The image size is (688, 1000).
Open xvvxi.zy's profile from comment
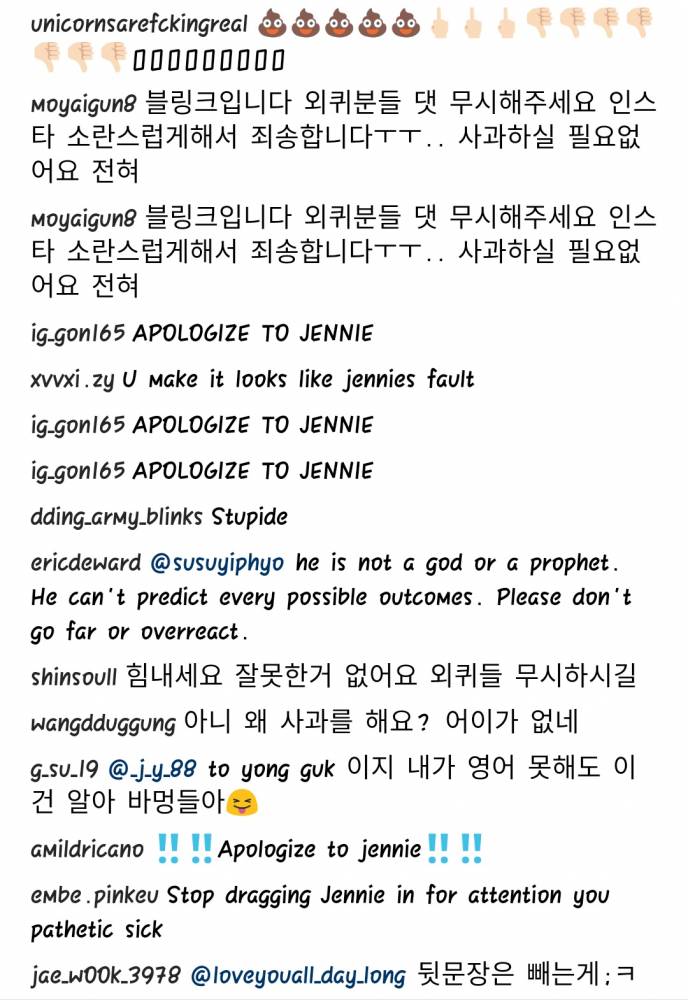[72, 380]
